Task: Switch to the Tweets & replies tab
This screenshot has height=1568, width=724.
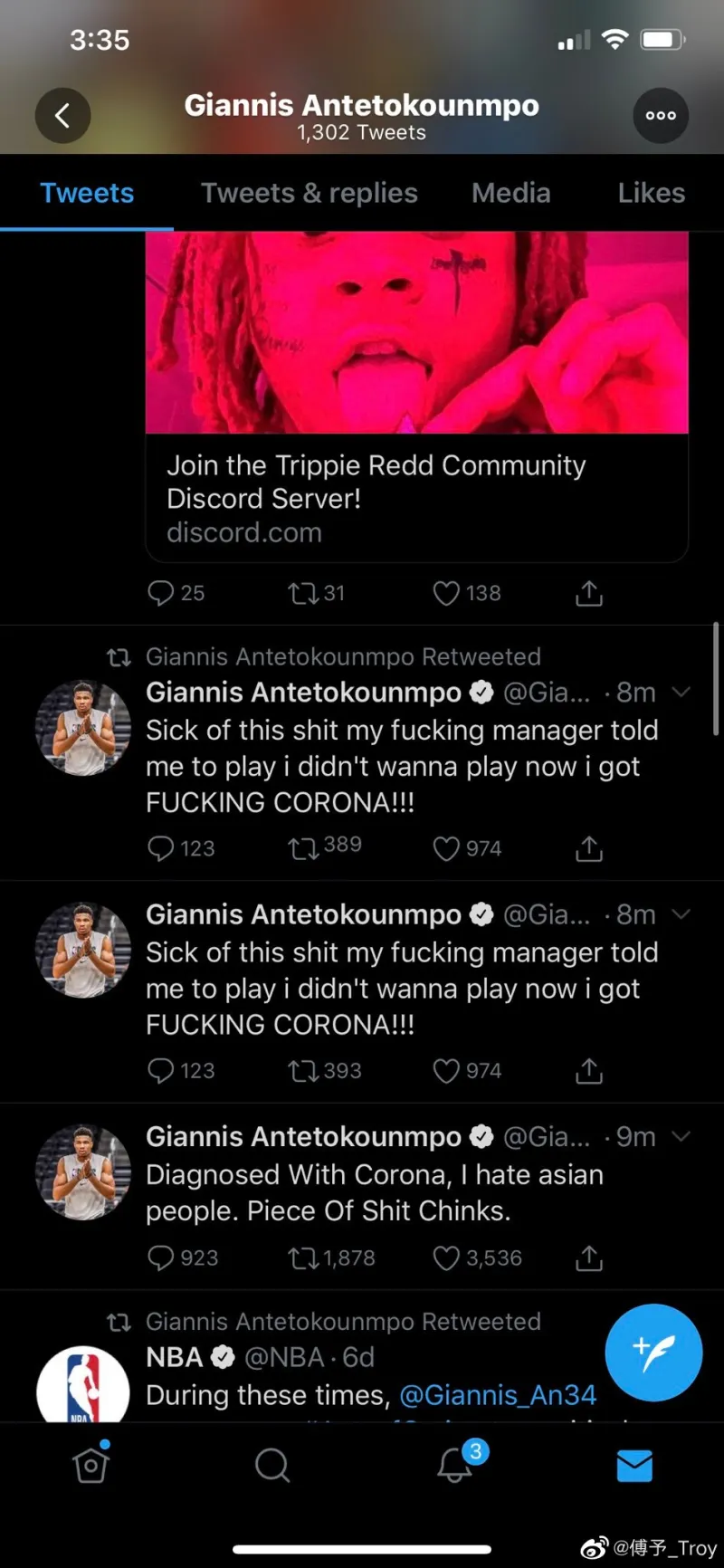Action: [x=309, y=193]
